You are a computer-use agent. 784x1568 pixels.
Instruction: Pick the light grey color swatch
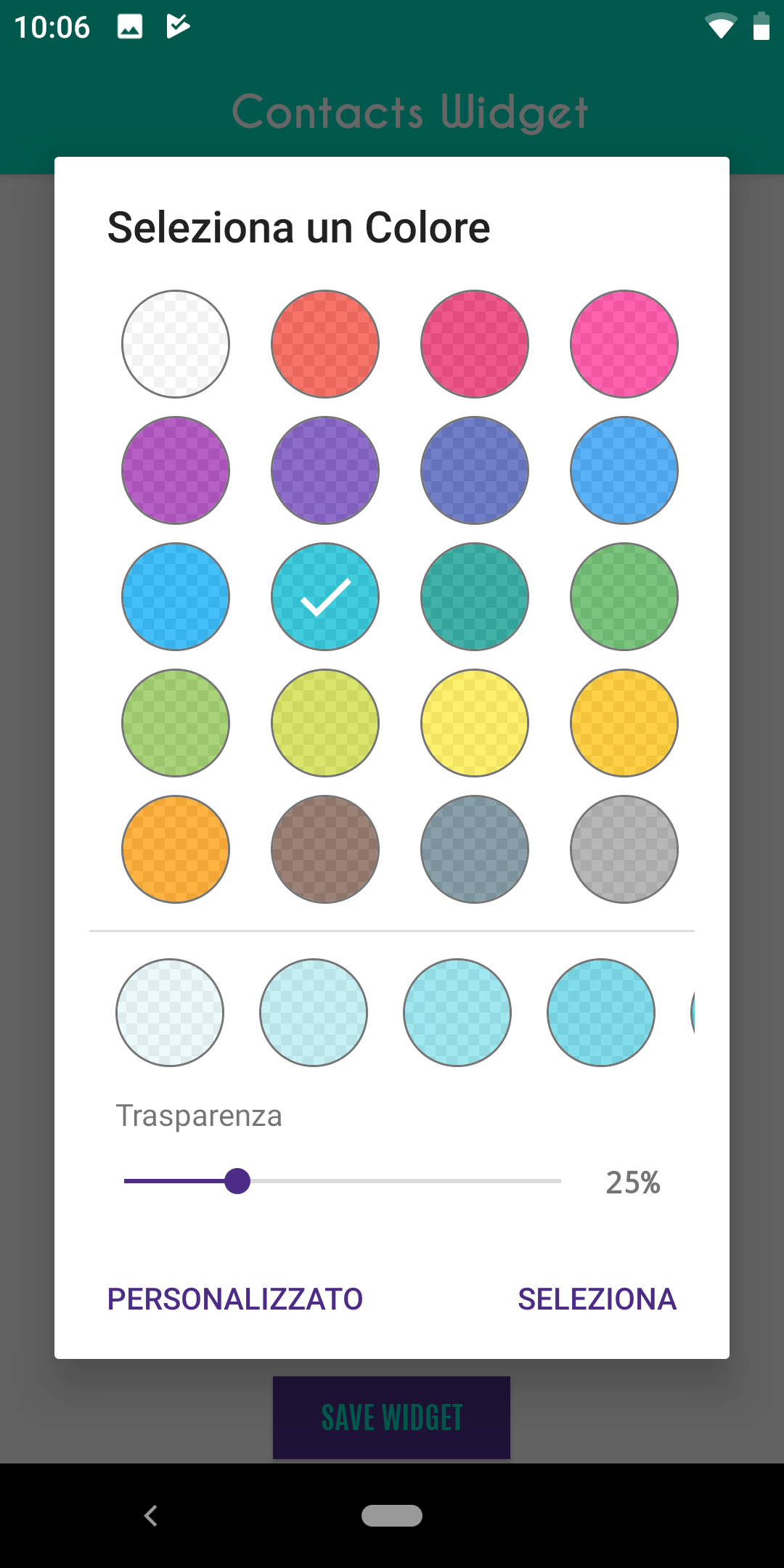click(x=624, y=849)
